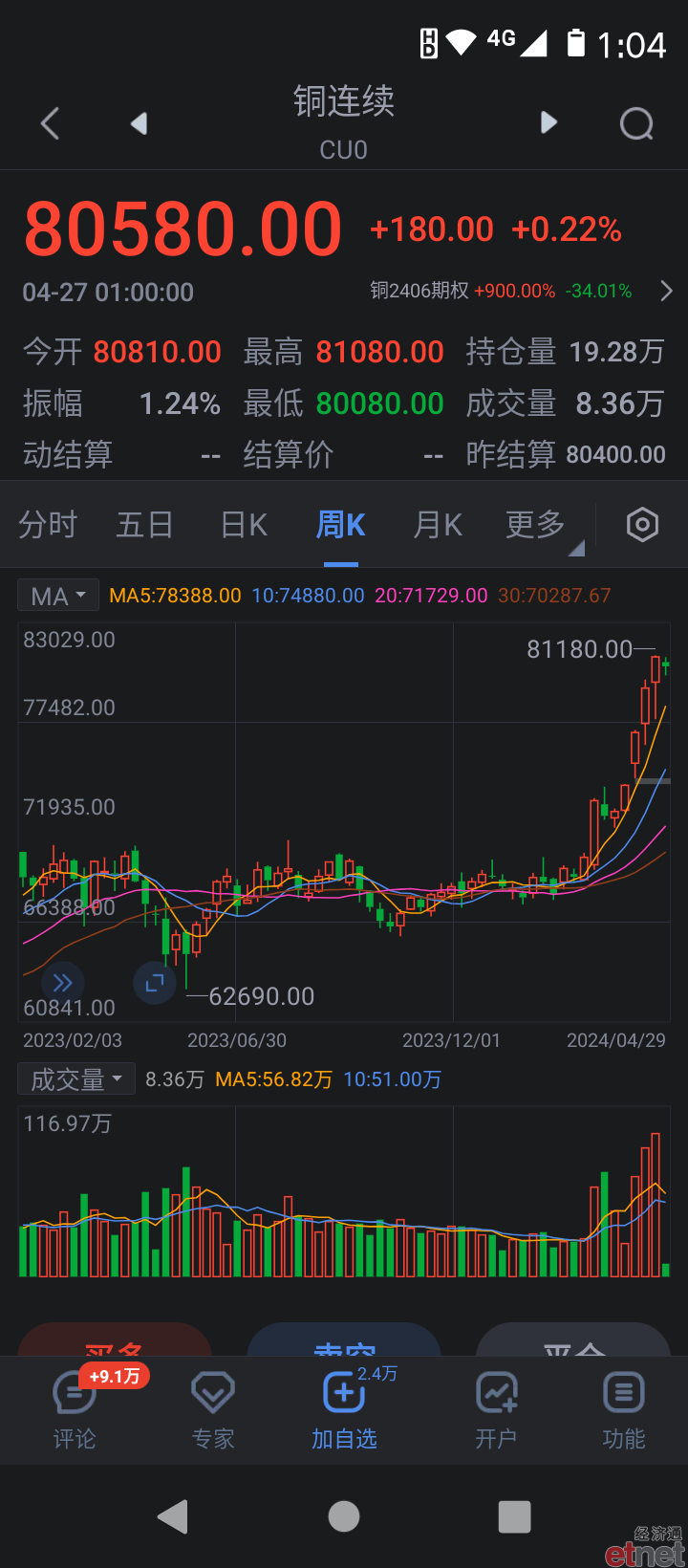Image resolution: width=688 pixels, height=1568 pixels.
Task: Open the 铜2406期权 option details
Action: [x=522, y=291]
